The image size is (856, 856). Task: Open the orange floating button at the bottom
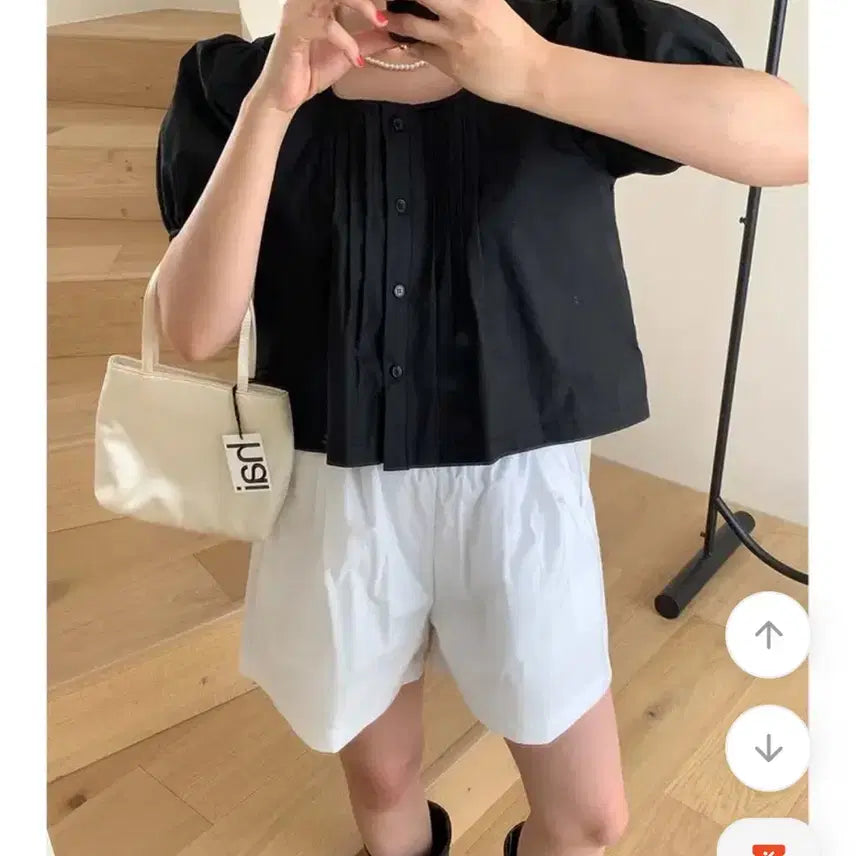point(767,845)
